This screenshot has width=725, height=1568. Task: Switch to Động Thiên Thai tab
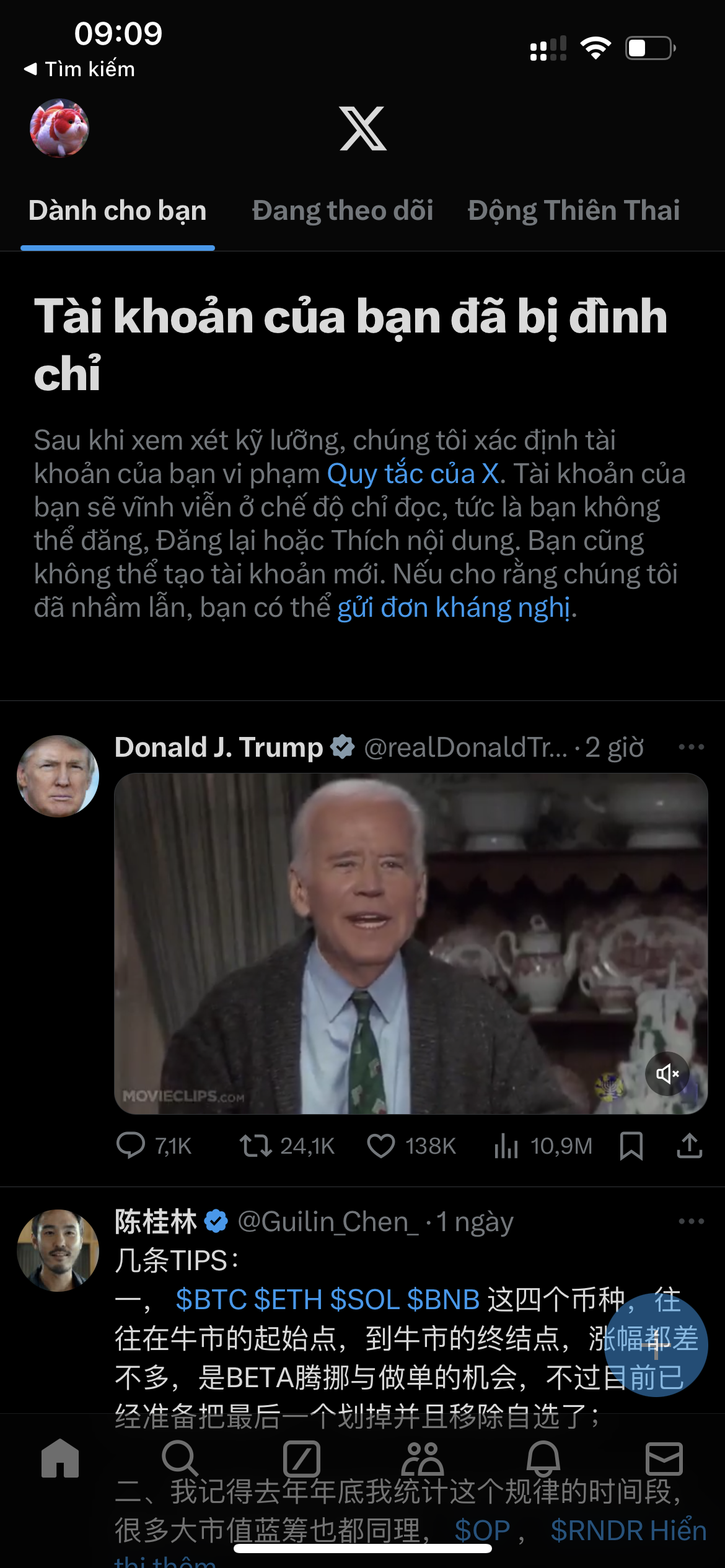[x=573, y=211]
